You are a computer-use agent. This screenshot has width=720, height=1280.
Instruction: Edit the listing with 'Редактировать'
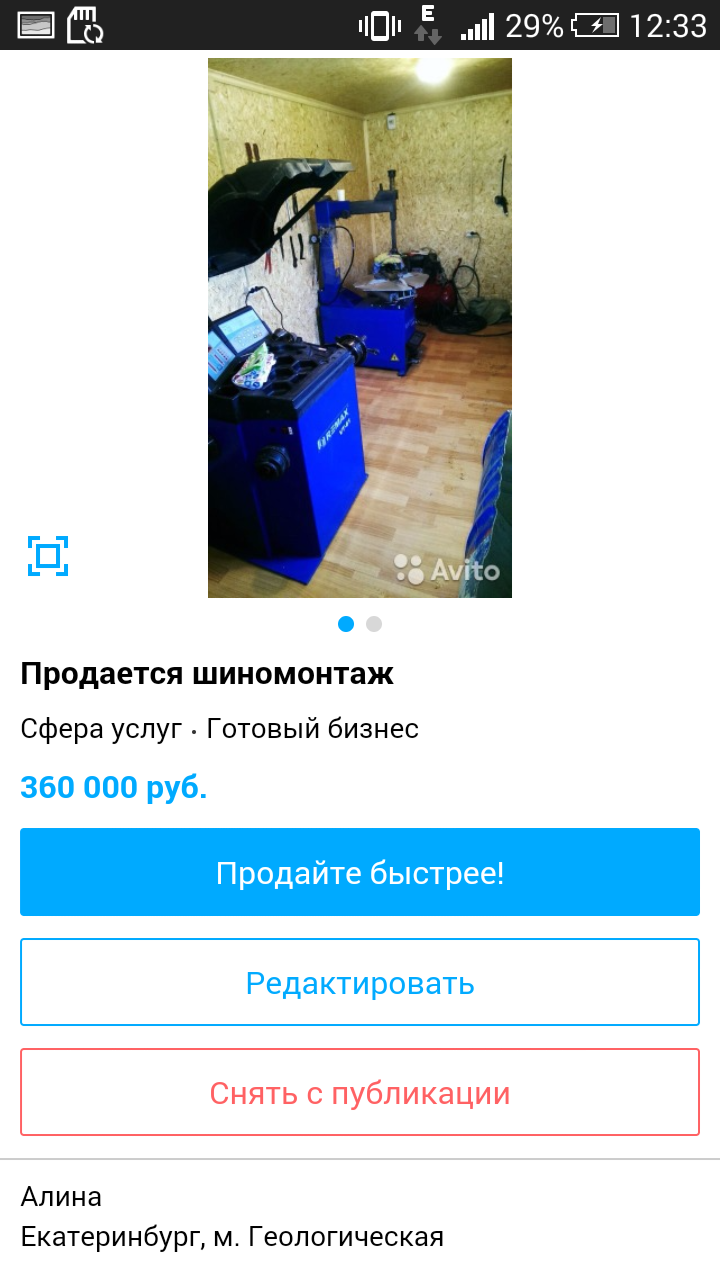360,982
